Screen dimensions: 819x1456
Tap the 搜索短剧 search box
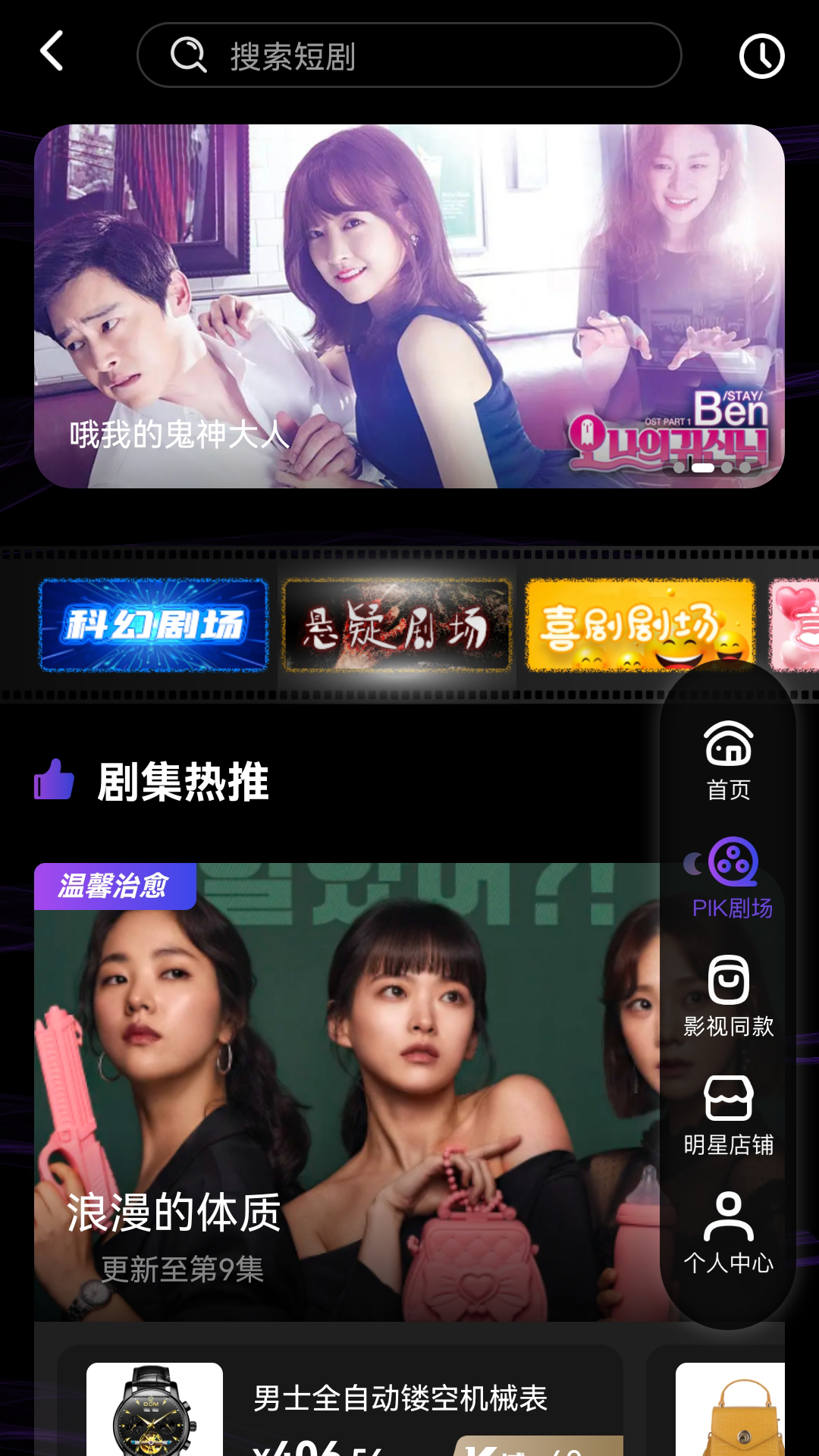pyautogui.click(x=409, y=55)
